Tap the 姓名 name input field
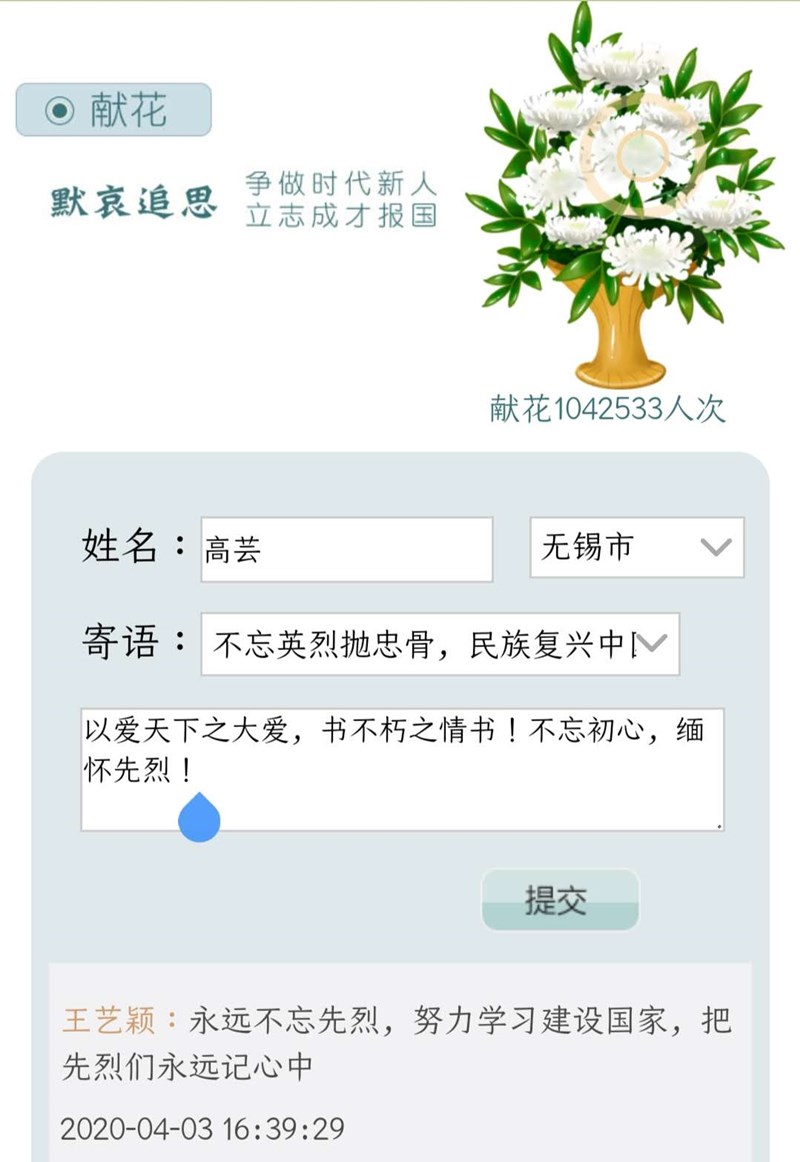Image resolution: width=800 pixels, height=1162 pixels. point(346,549)
